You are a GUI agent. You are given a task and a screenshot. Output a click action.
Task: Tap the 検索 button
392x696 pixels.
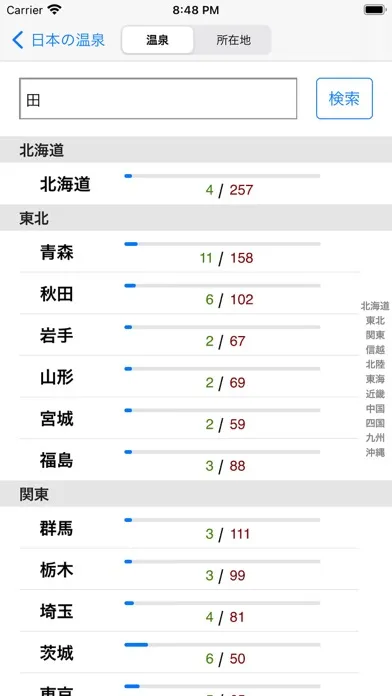tap(344, 99)
